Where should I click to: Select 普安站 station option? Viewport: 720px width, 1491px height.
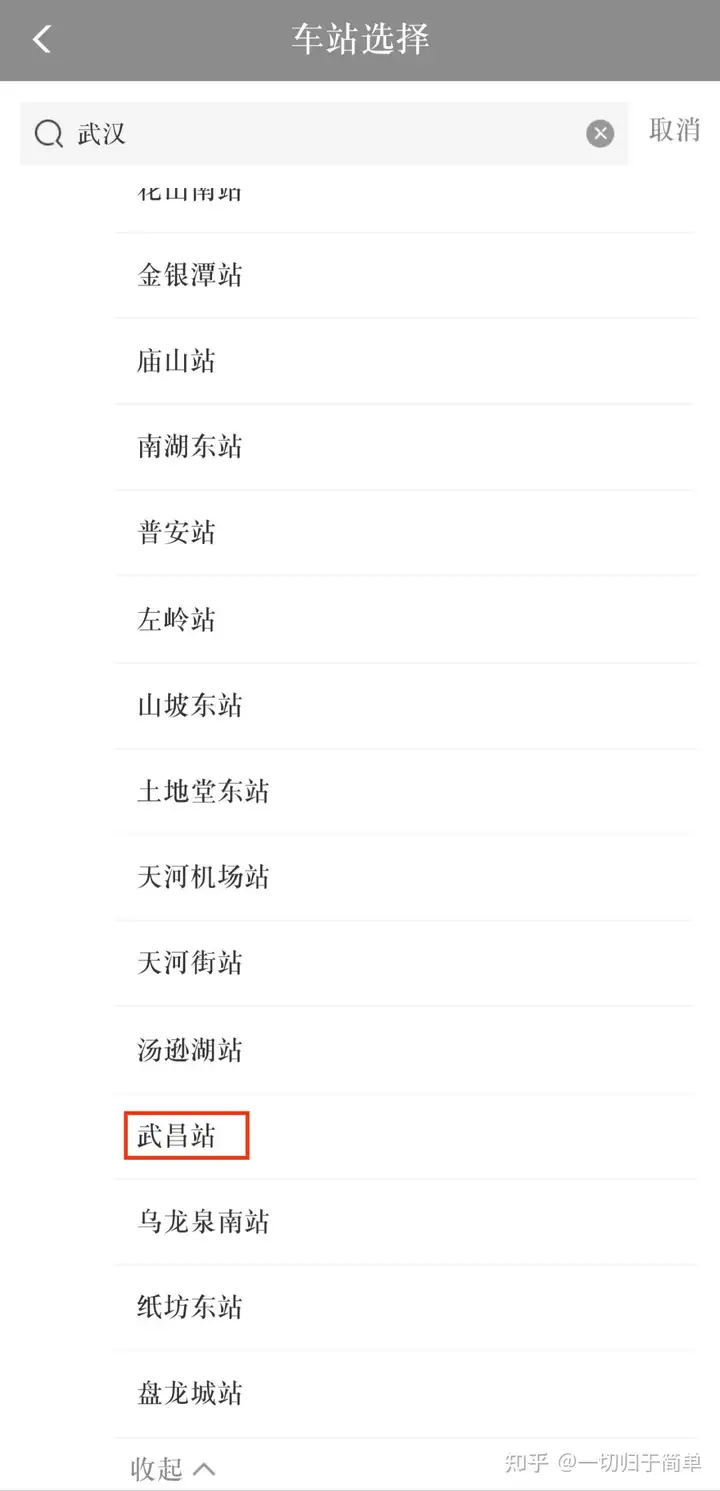(175, 533)
